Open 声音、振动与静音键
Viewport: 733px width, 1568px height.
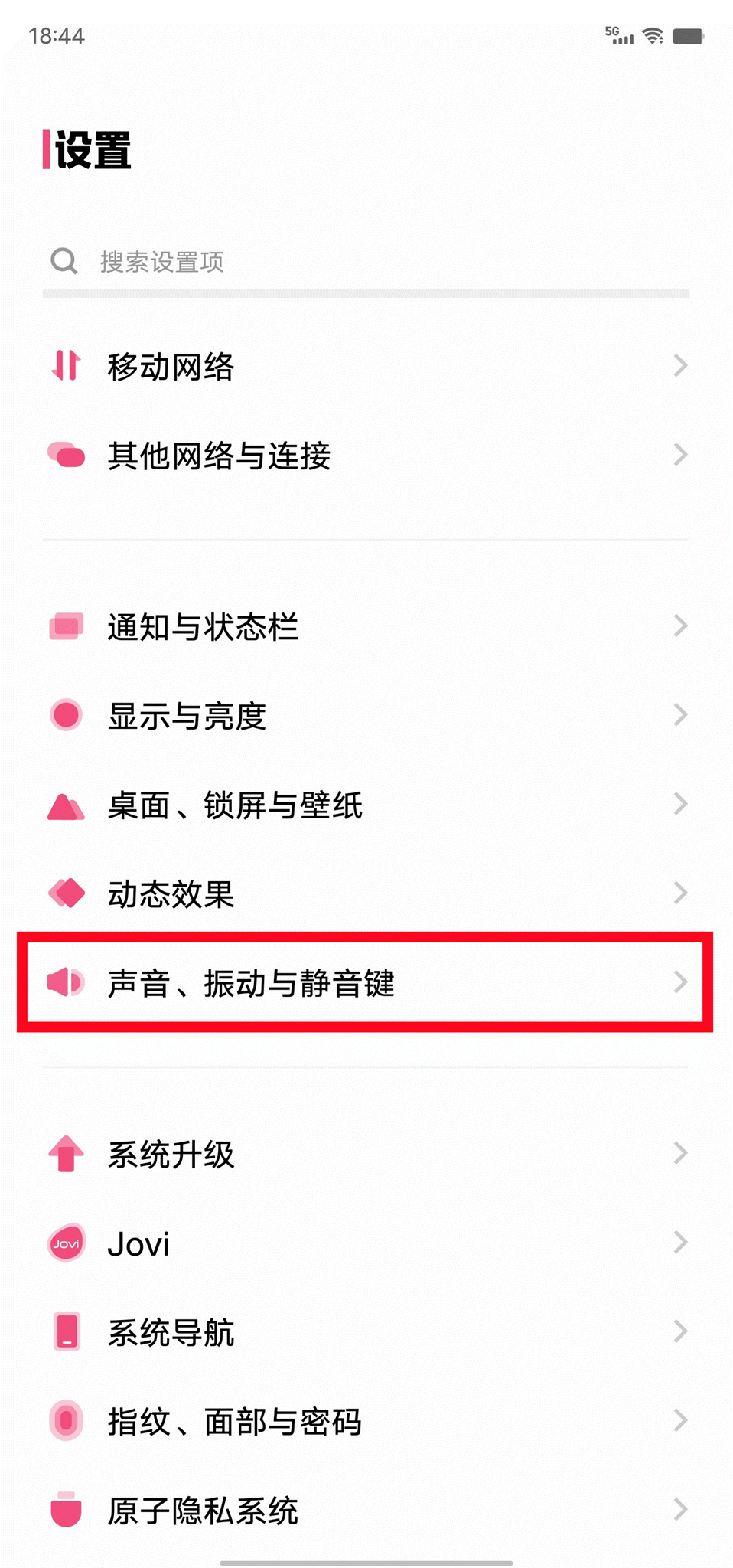pyautogui.click(x=366, y=982)
